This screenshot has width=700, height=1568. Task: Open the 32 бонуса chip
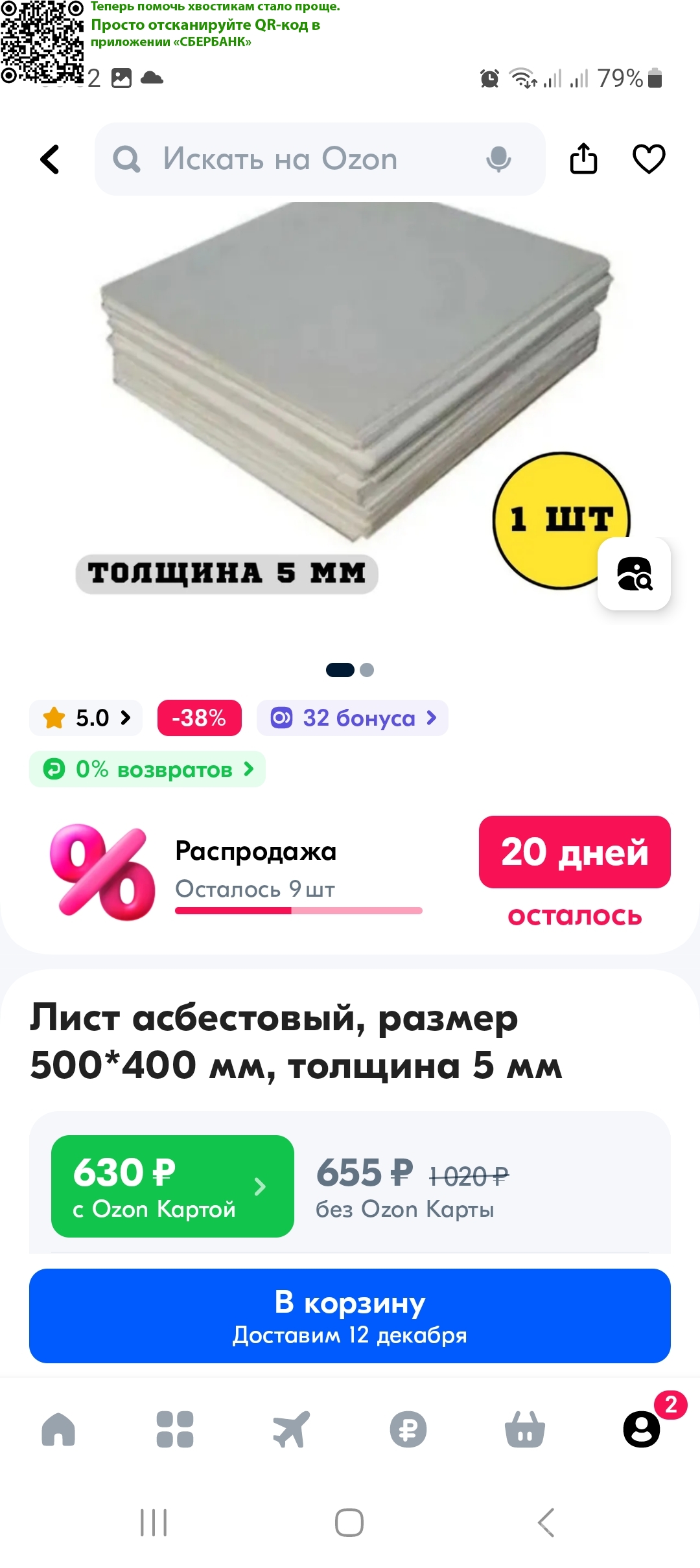tap(353, 718)
